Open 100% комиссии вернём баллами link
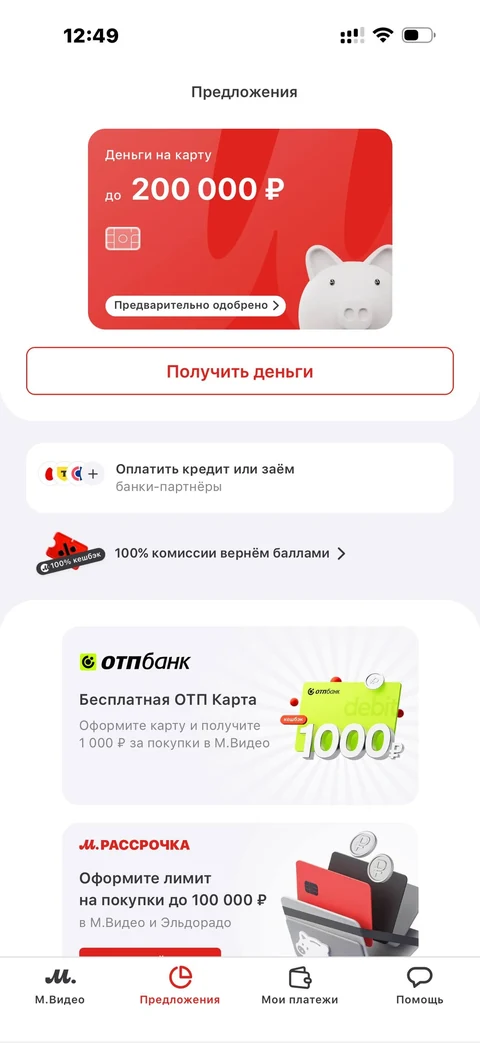This screenshot has height=1043, width=480. (230, 553)
